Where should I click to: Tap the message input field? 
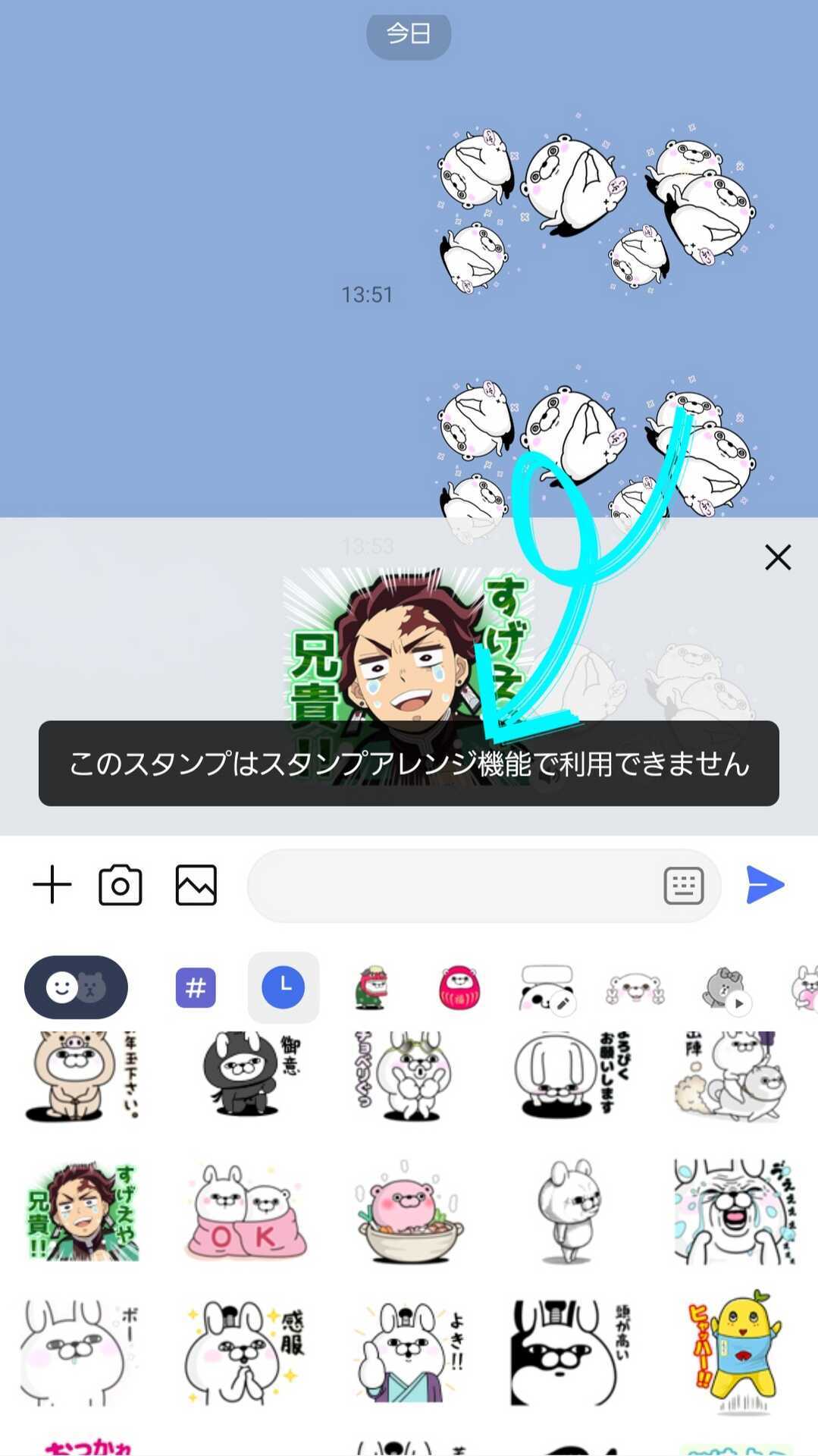455,885
